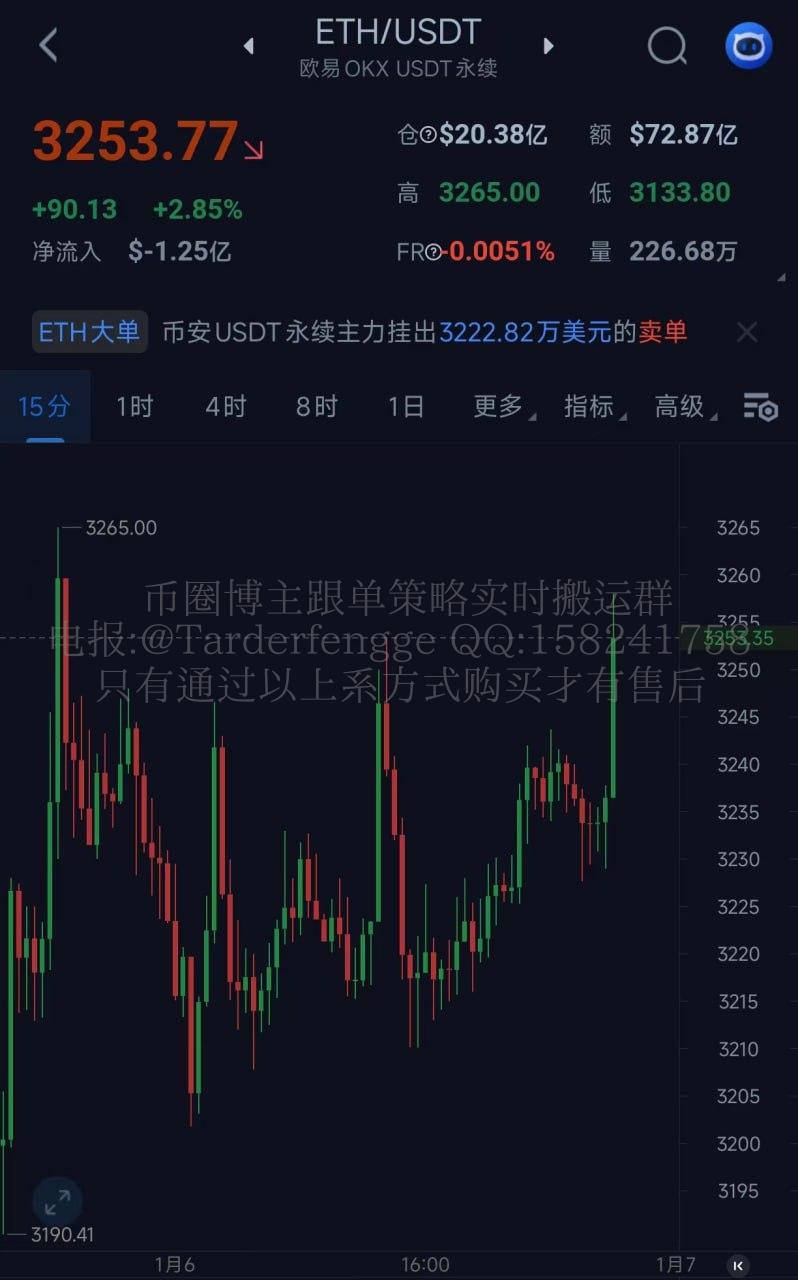Screen dimensions: 798x1280
Task: Expand the 更多 timeframe options
Action: (x=500, y=407)
